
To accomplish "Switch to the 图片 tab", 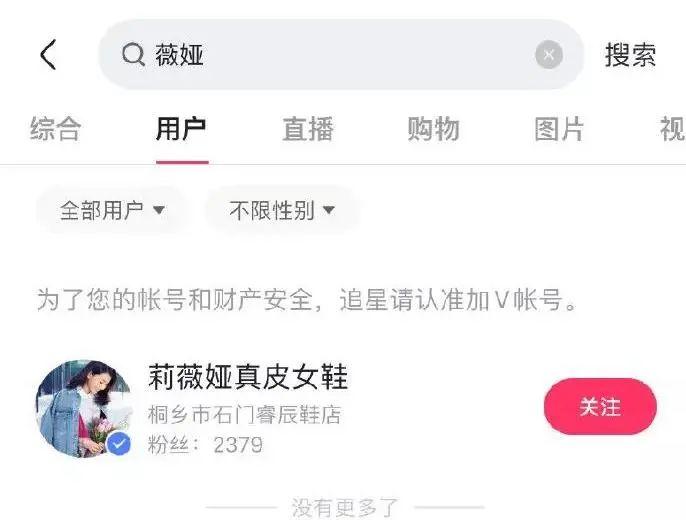I will pos(559,129).
